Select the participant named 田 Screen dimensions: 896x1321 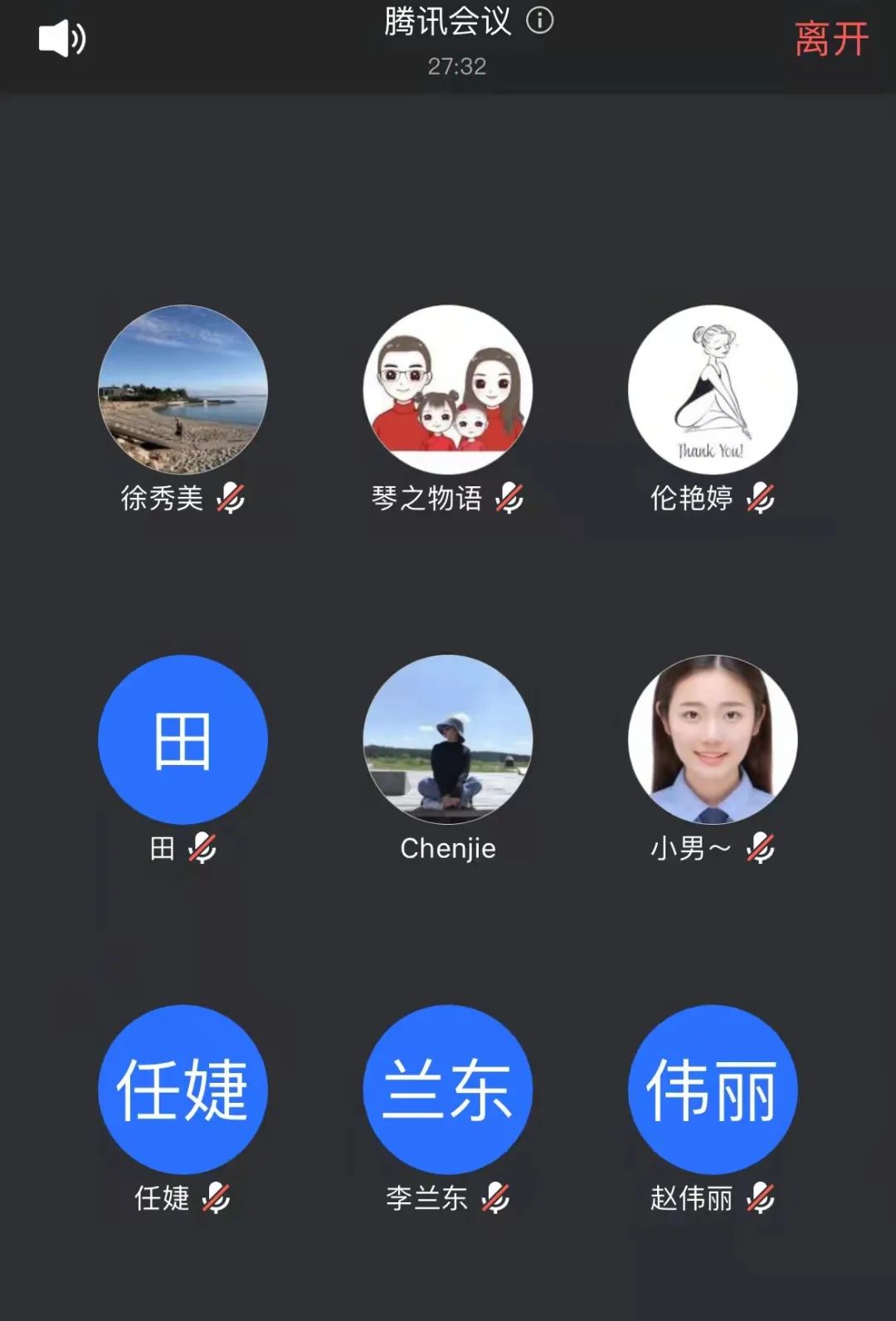point(183,739)
